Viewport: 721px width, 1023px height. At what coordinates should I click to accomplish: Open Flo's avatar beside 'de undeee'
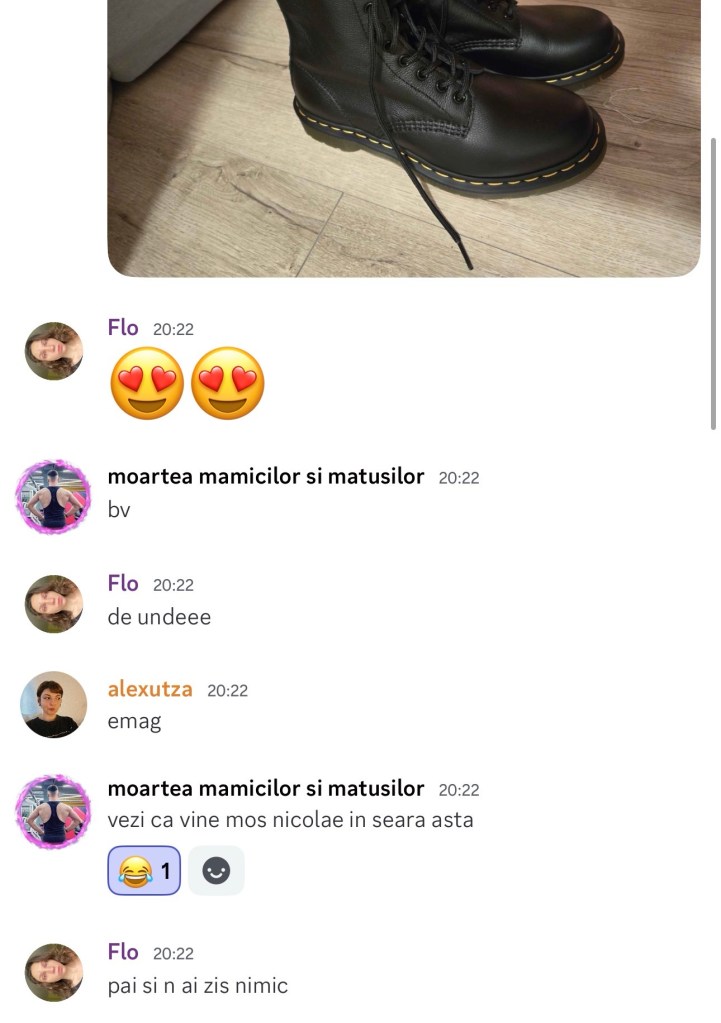[54, 603]
